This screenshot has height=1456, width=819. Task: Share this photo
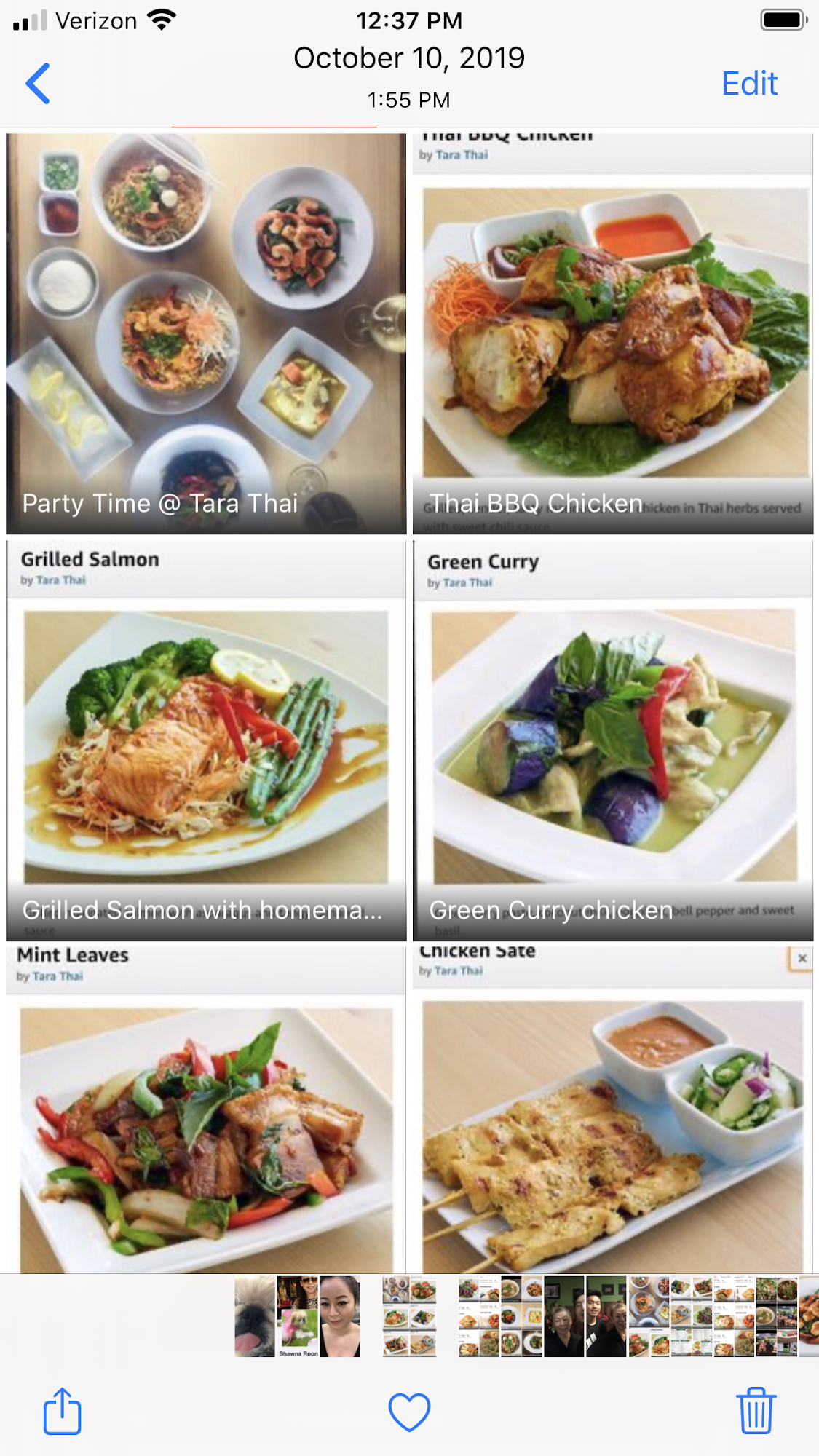62,1412
